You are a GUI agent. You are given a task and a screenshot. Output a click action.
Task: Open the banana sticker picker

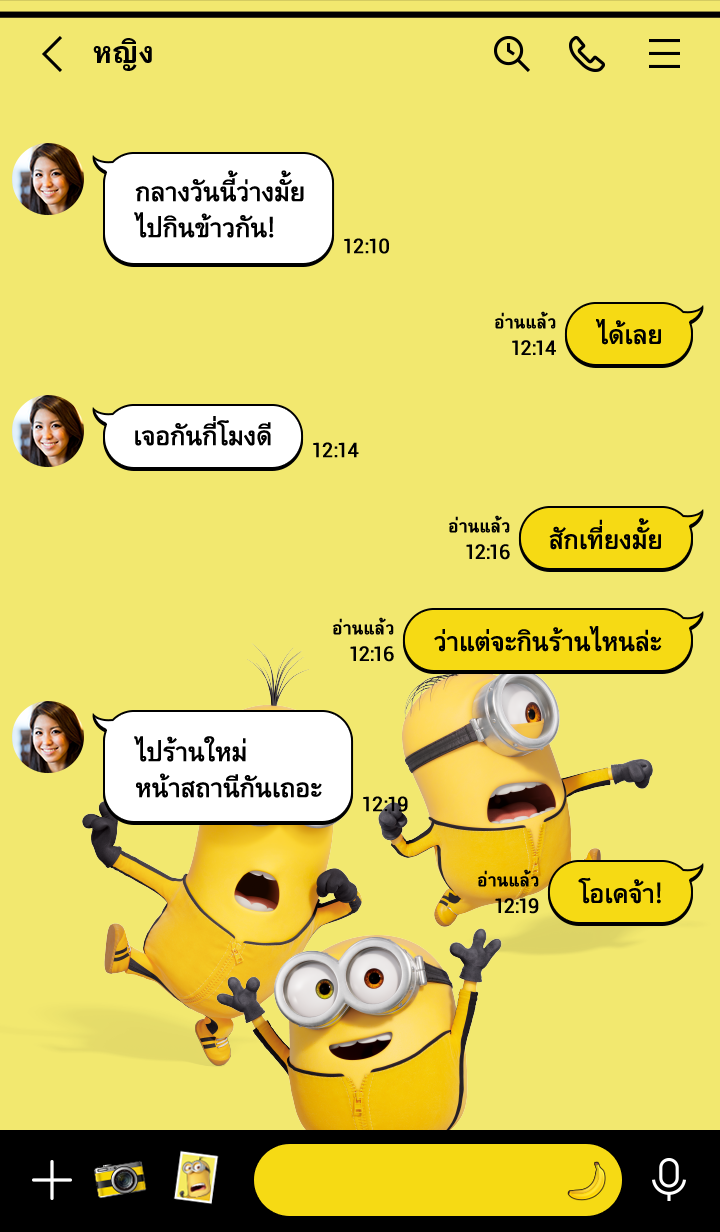click(587, 1181)
